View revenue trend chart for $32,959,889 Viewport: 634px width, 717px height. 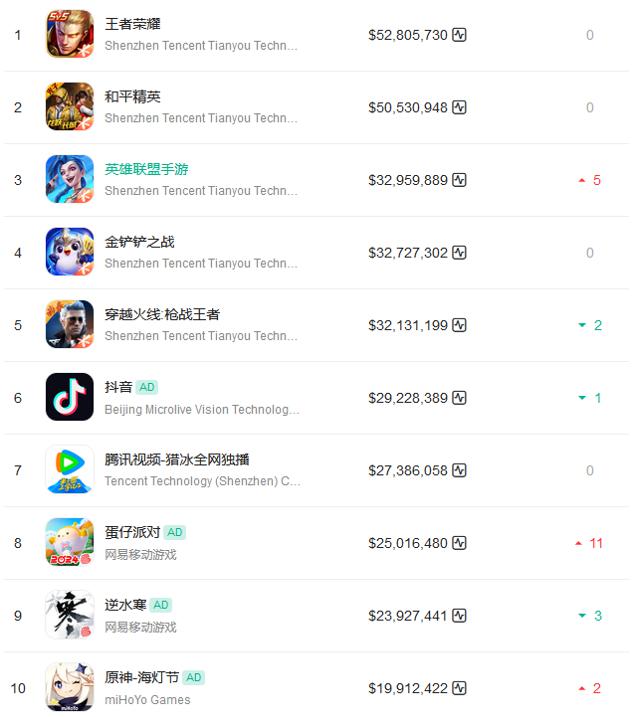coord(459,180)
